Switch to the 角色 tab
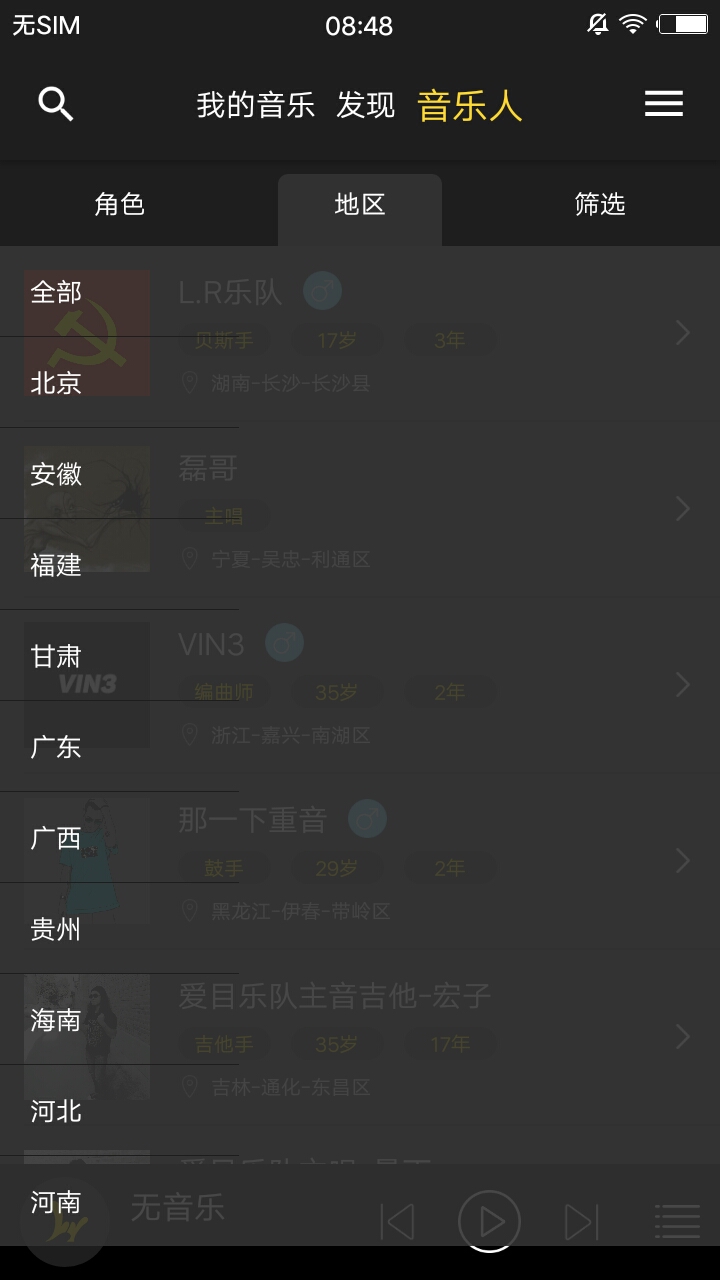The image size is (720, 1280). click(120, 204)
